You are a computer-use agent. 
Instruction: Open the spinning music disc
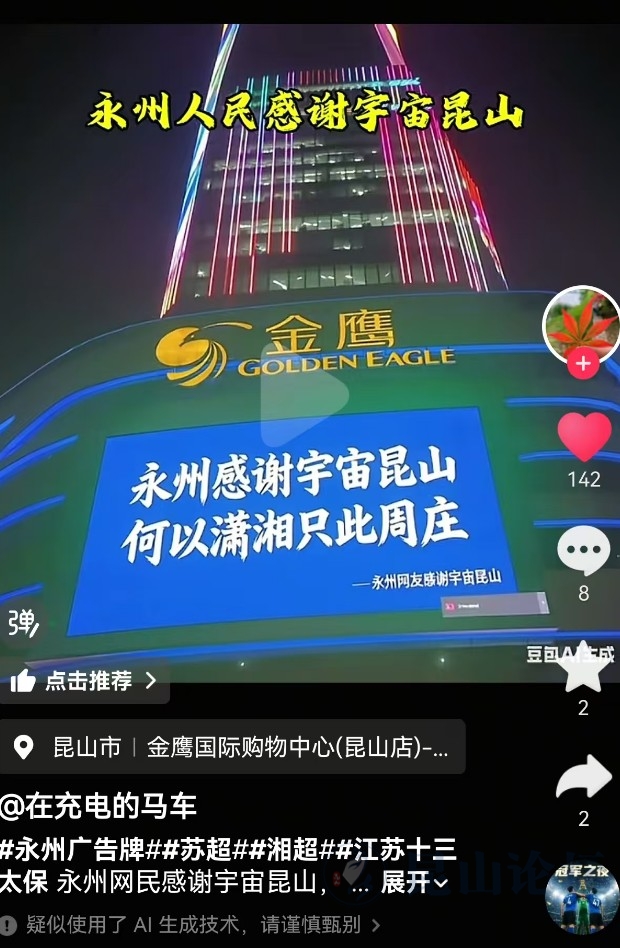582,899
